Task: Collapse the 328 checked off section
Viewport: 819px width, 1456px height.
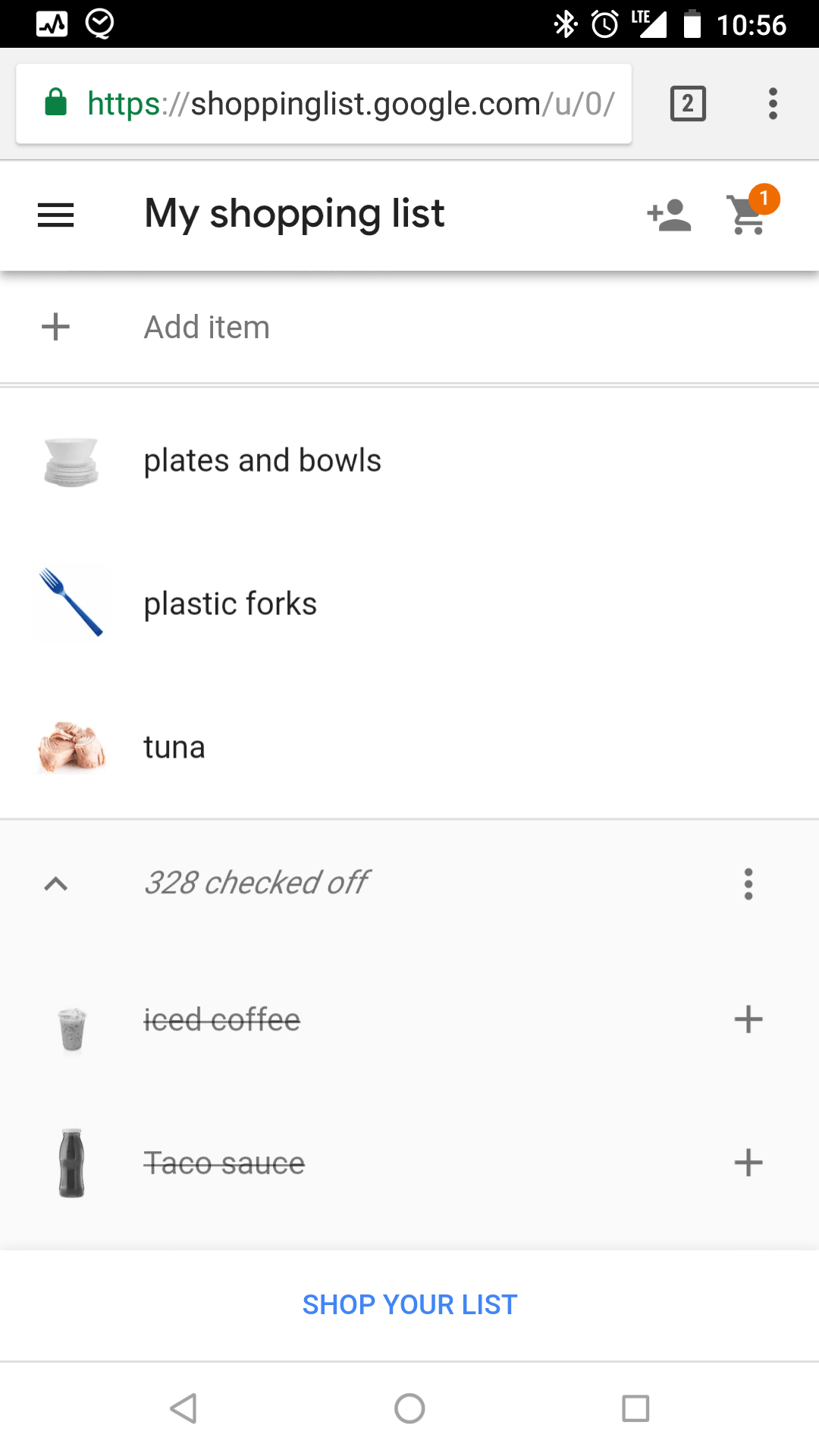Action: [x=55, y=883]
